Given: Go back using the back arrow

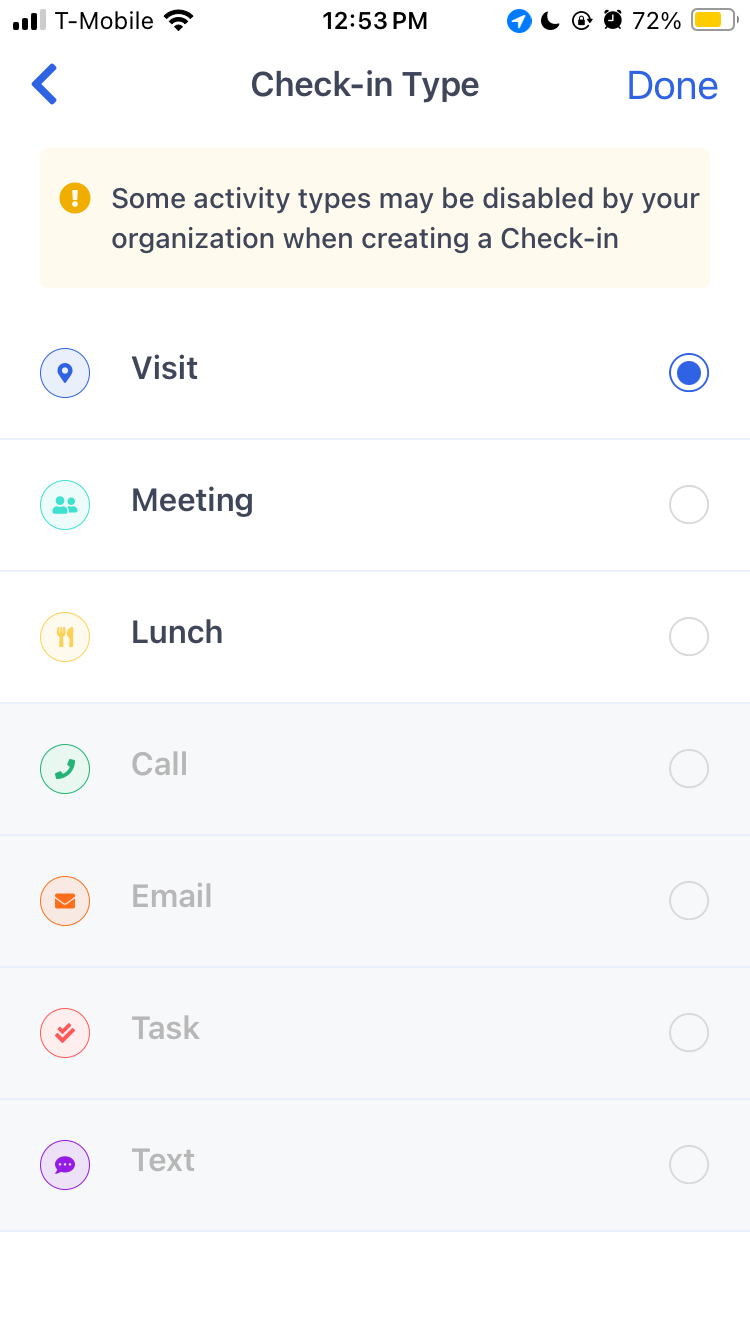Looking at the screenshot, I should click(44, 85).
